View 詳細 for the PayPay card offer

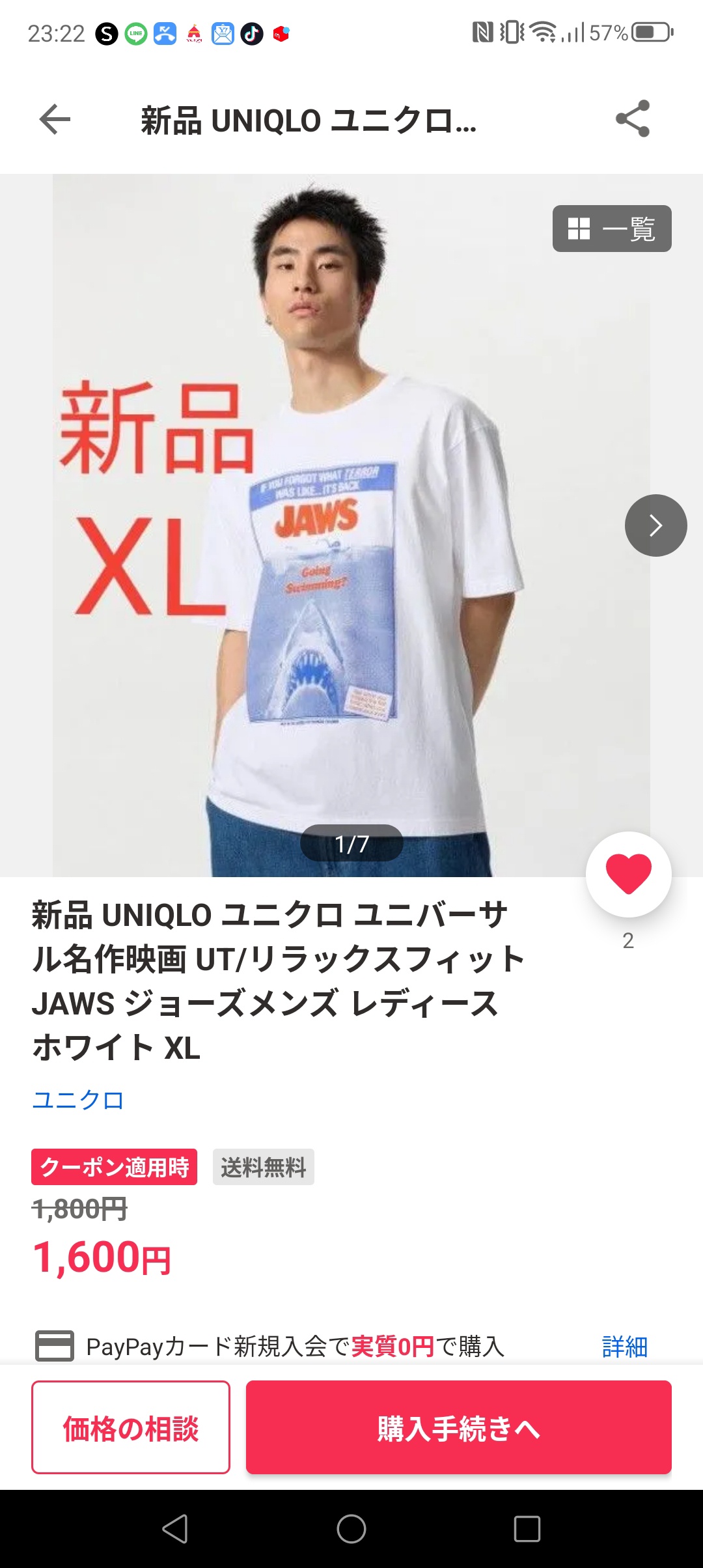624,1347
